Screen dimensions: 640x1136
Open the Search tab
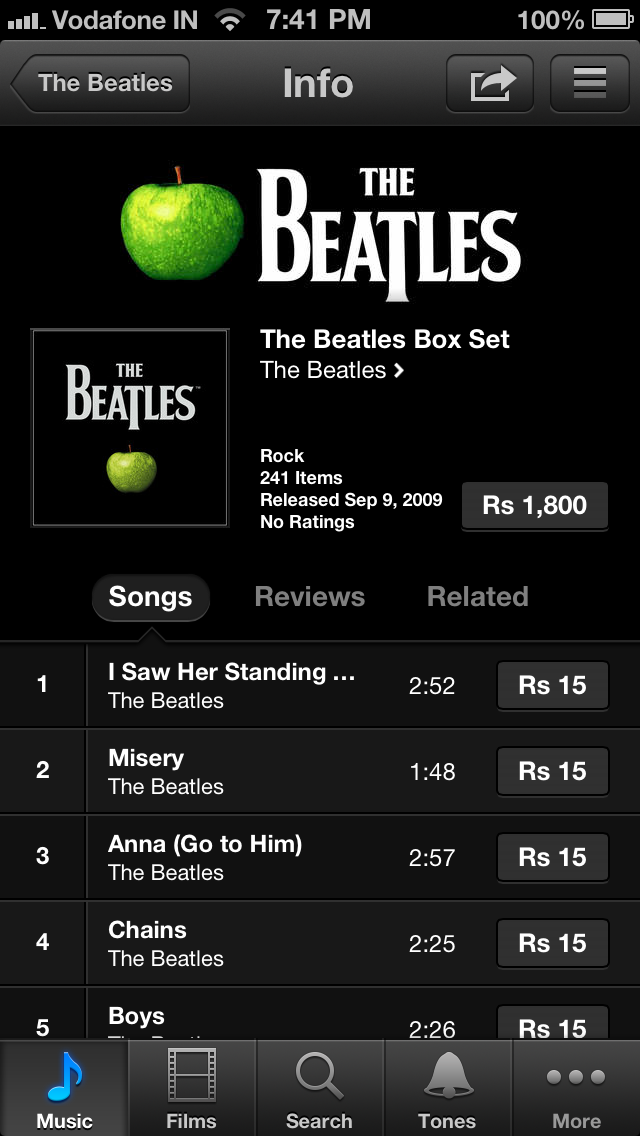point(320,1088)
